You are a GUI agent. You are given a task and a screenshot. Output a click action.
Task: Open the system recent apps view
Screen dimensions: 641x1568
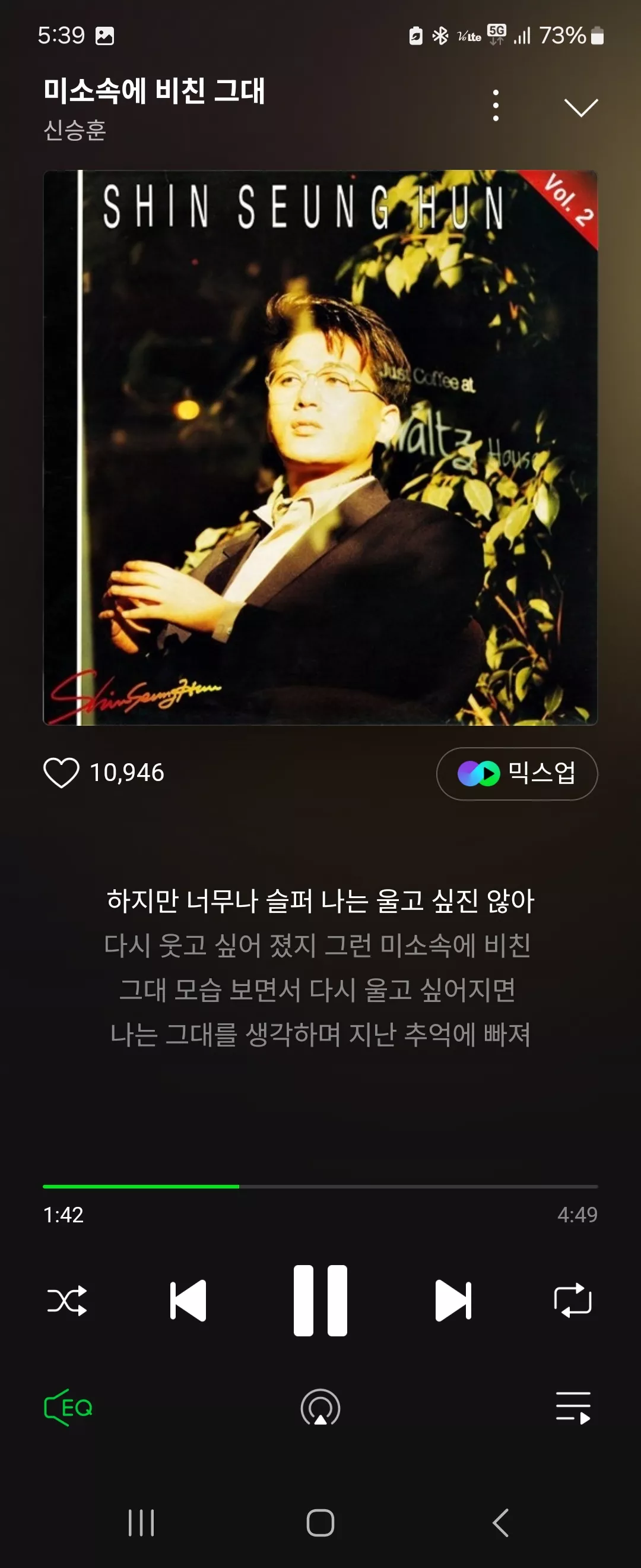[x=141, y=1522]
